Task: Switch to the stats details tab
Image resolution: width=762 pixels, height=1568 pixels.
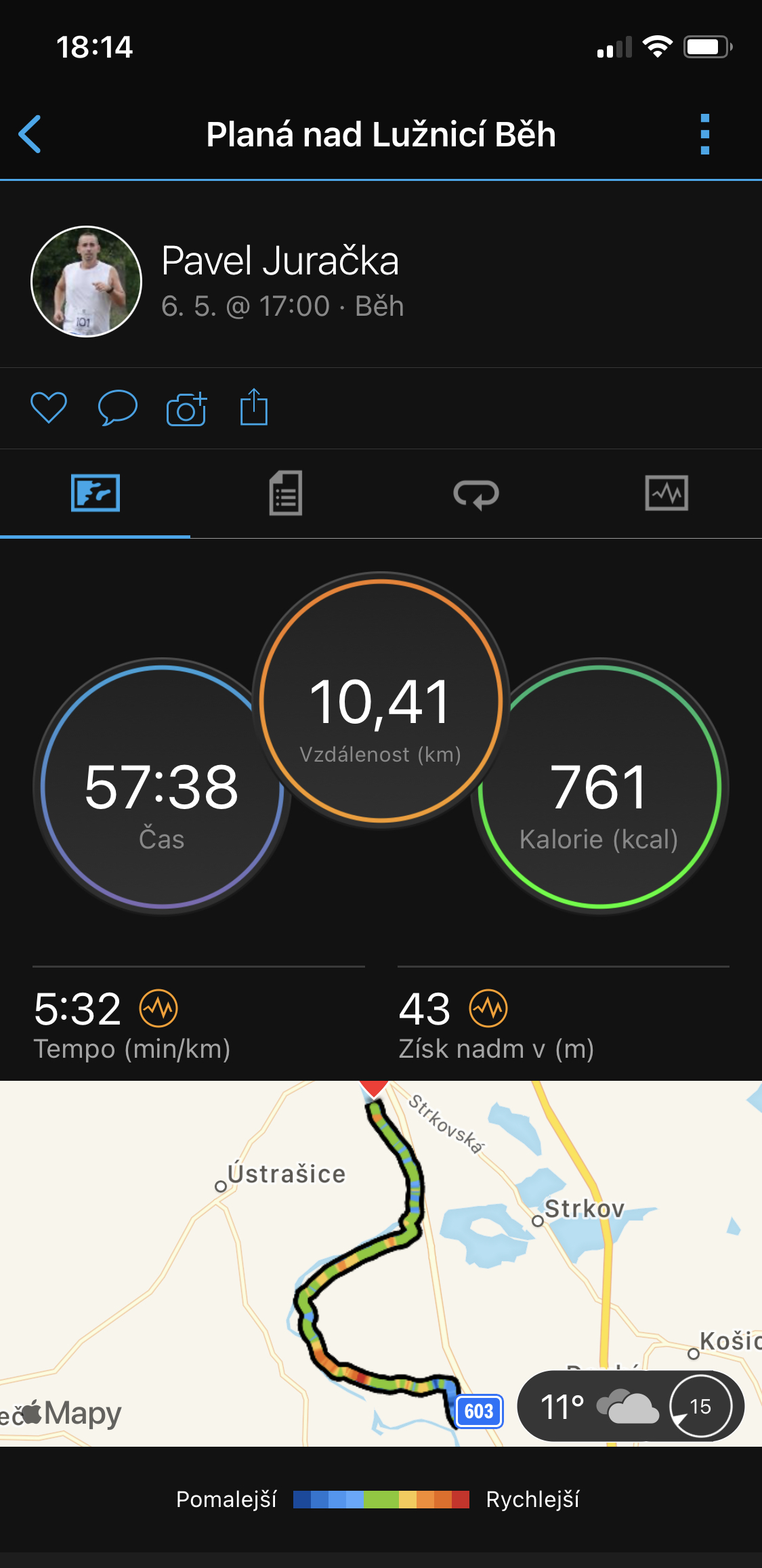Action: (x=286, y=493)
